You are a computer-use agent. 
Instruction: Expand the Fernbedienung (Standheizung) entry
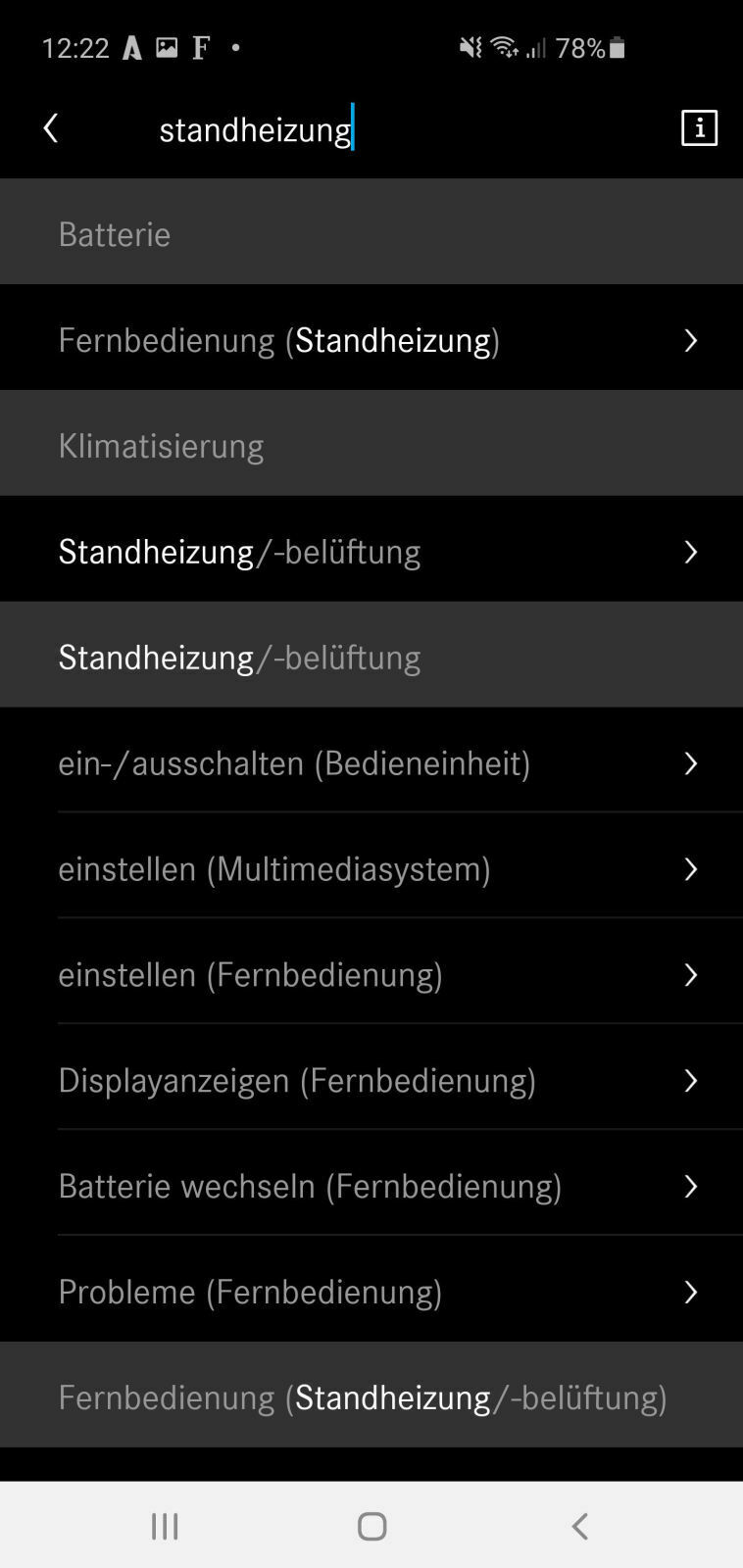tap(372, 340)
